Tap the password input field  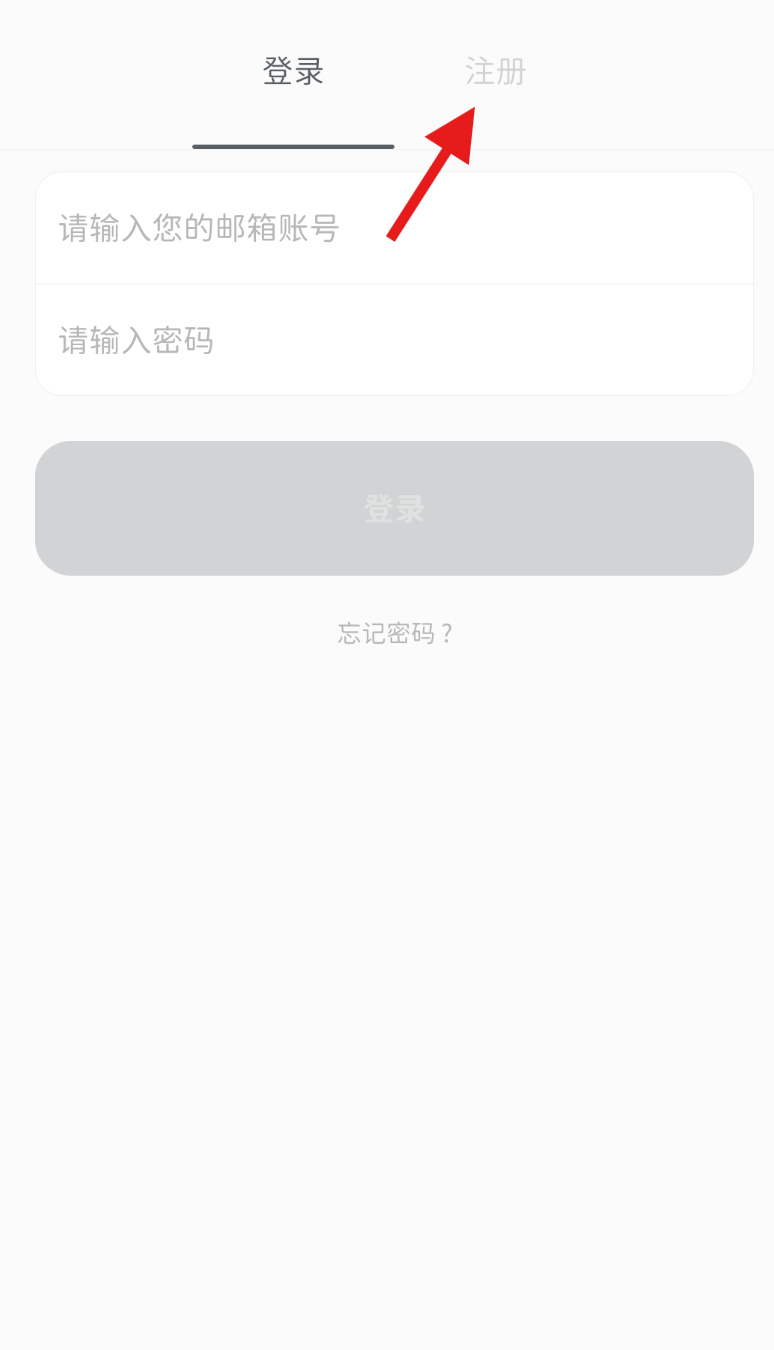[x=394, y=341]
